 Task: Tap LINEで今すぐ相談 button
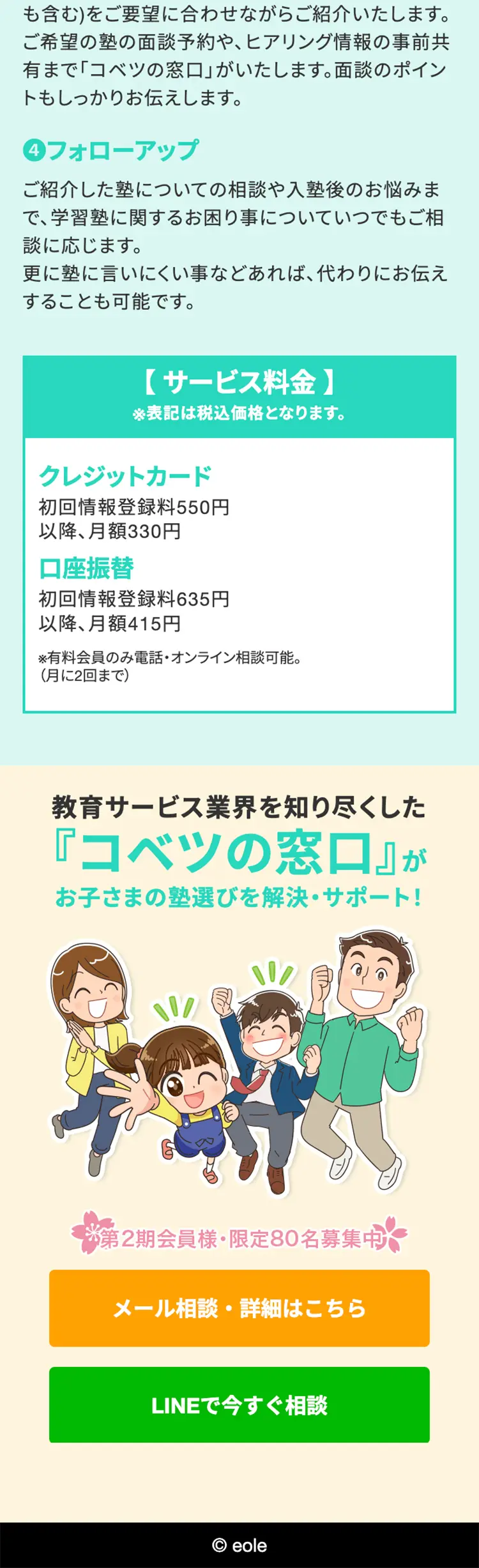(x=239, y=1404)
